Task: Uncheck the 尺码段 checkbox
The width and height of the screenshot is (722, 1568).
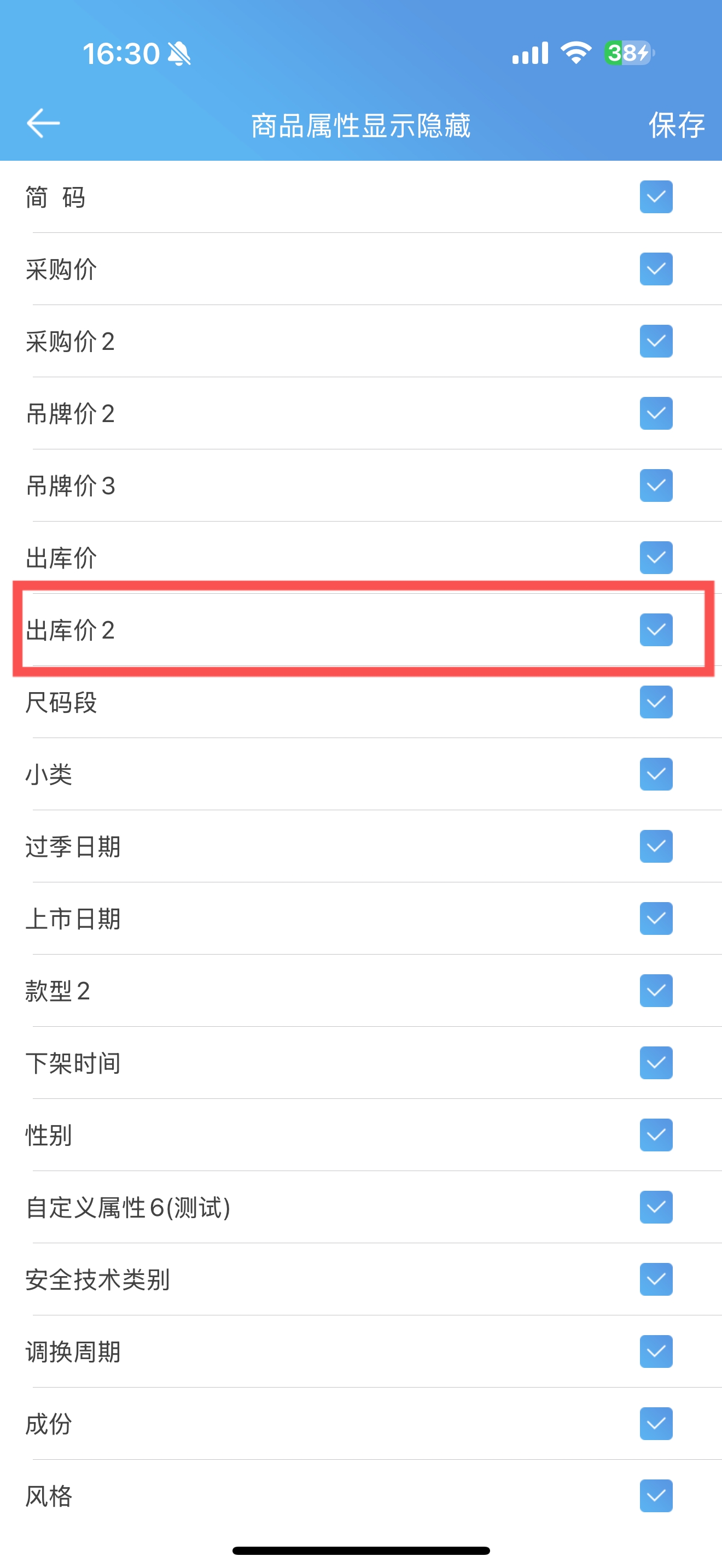Action: [656, 703]
